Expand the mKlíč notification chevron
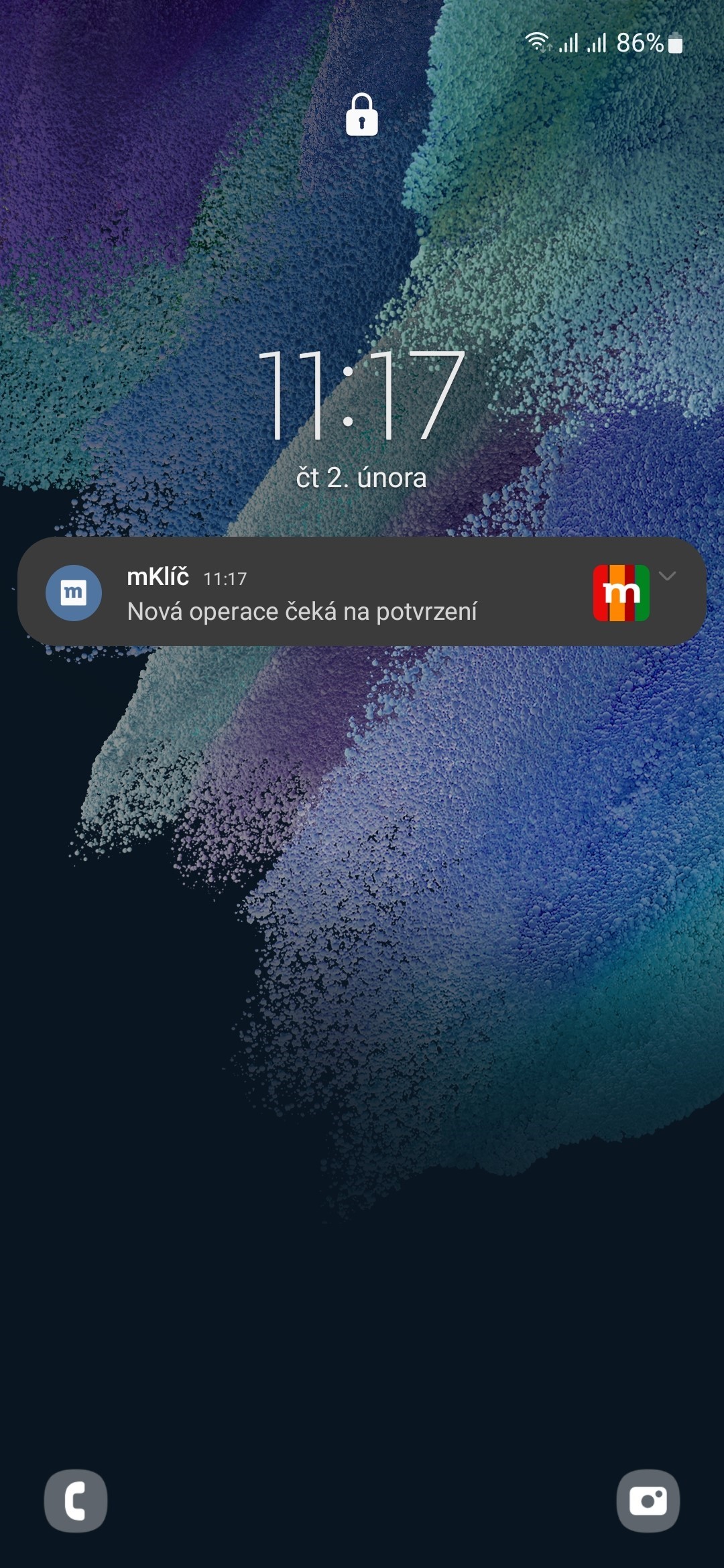Viewport: 724px width, 1568px height. pyautogui.click(x=667, y=576)
